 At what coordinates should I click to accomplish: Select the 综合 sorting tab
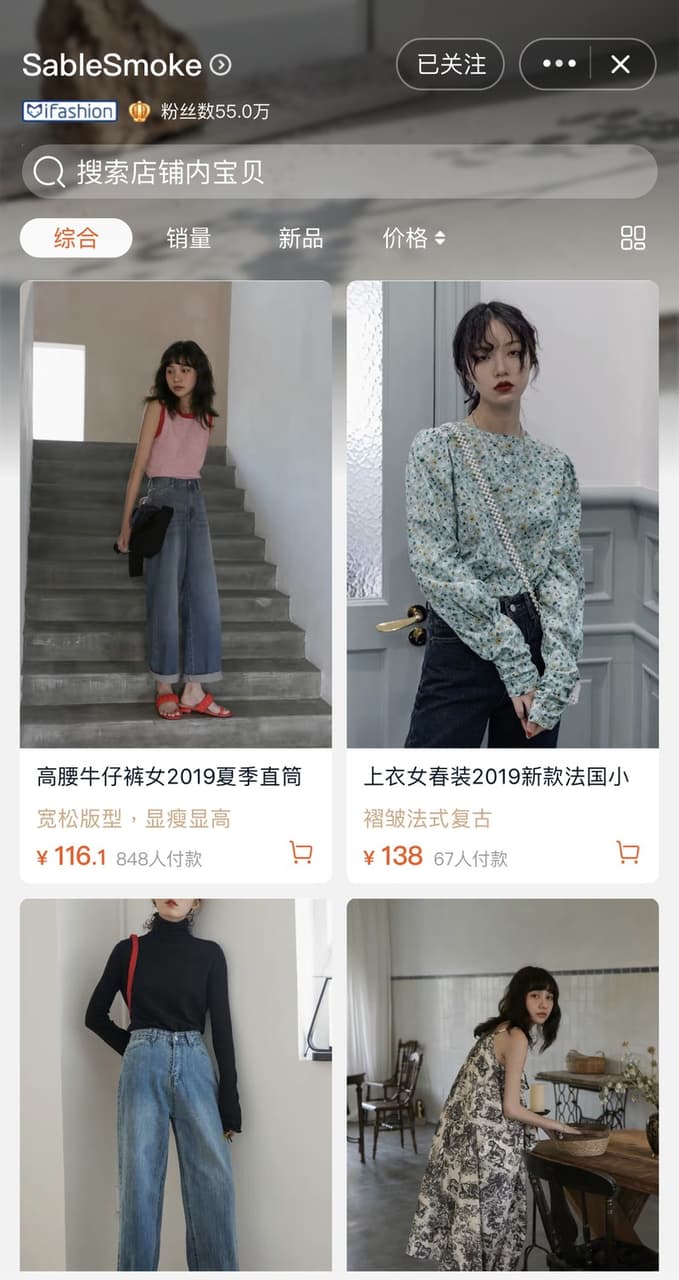(76, 238)
